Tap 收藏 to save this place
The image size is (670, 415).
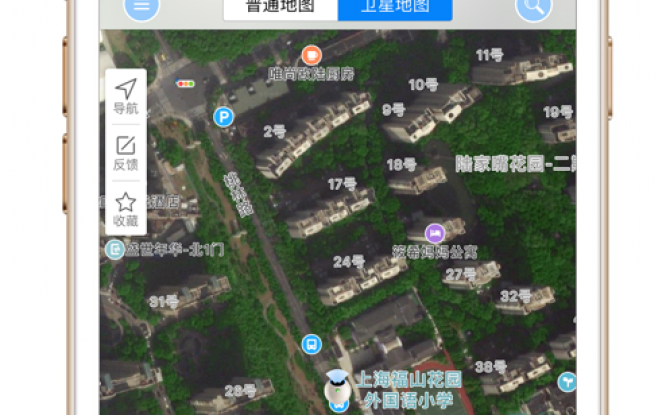point(126,208)
